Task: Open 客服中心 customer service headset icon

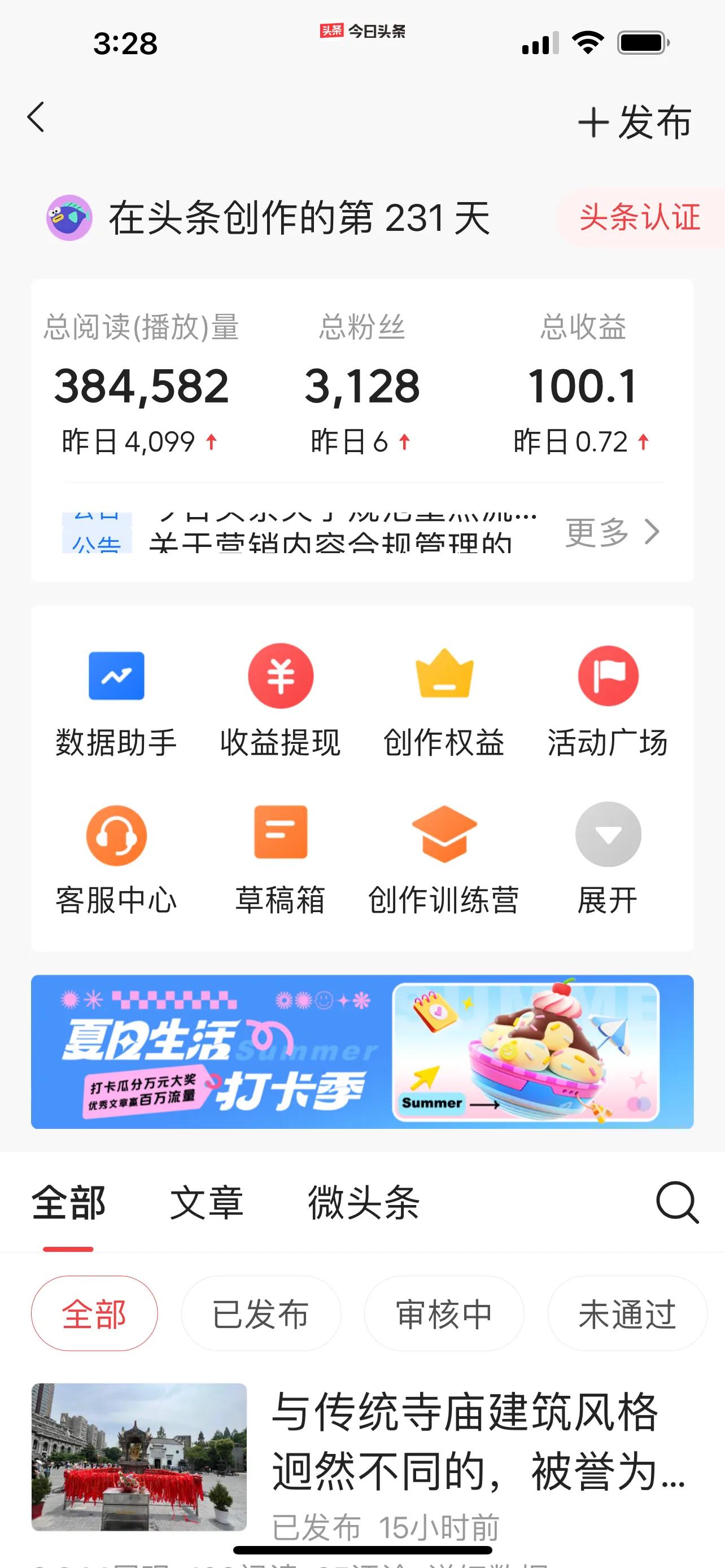Action: [116, 855]
